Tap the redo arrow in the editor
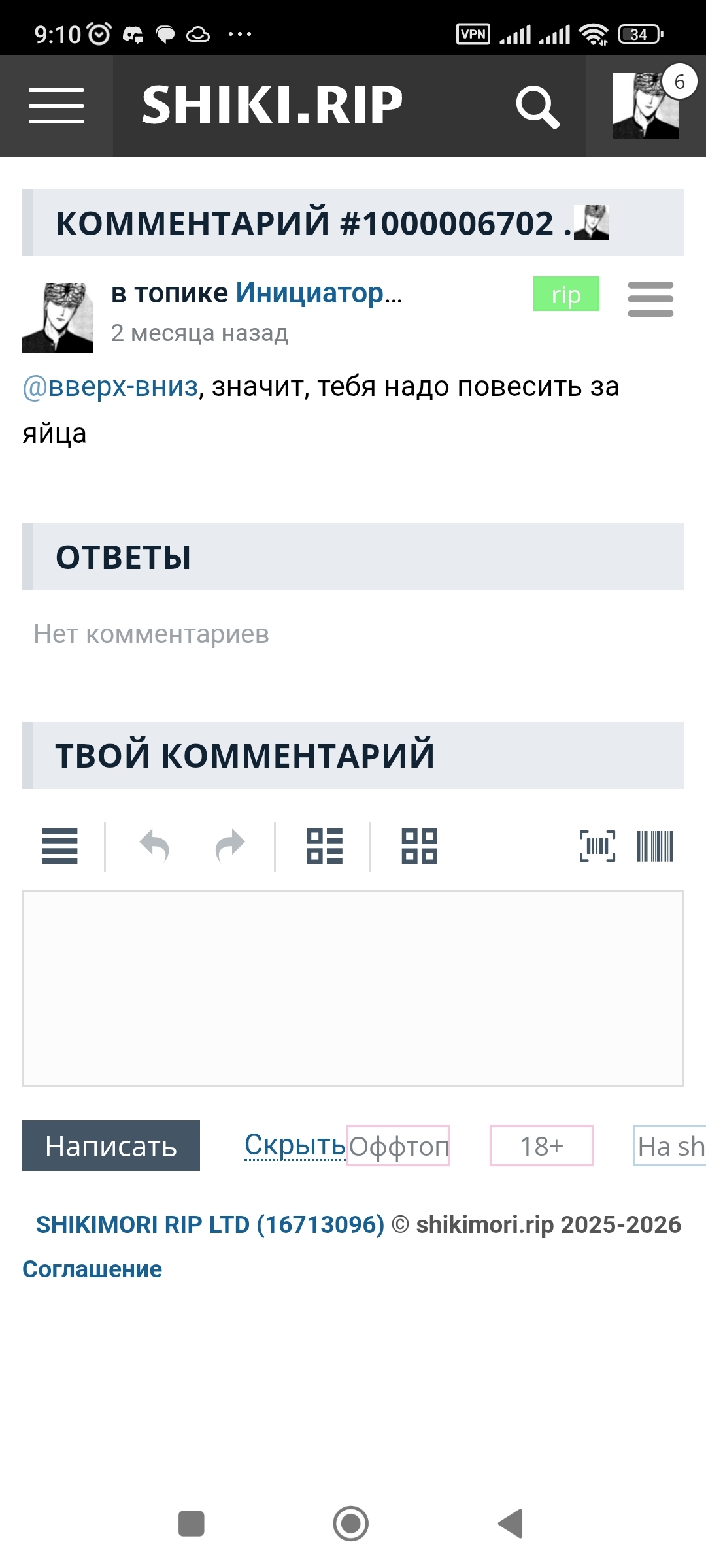Screen dimensions: 706x1568 (x=230, y=846)
